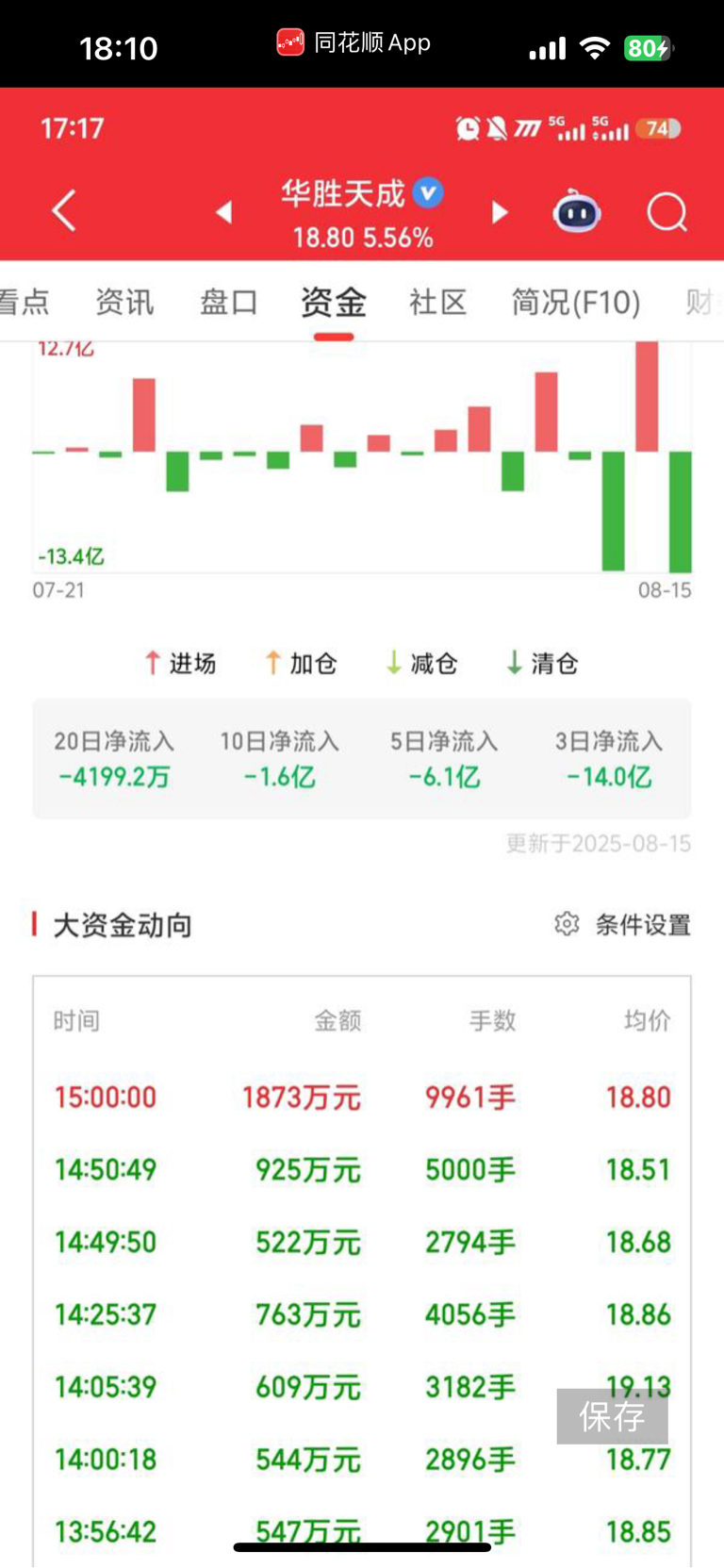Screen dimensions: 724x1568
Task: Switch to the previous stock with left triangle
Action: (x=223, y=212)
